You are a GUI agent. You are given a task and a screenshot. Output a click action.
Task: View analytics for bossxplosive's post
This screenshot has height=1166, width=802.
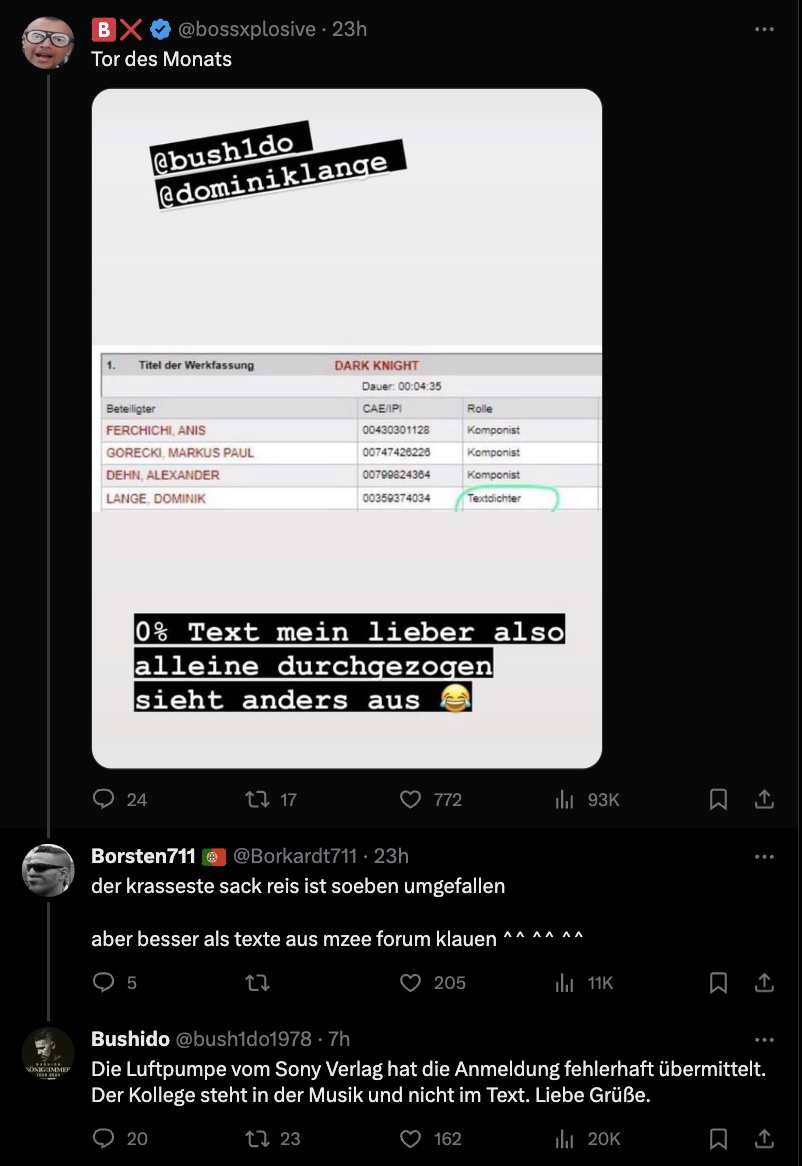564,799
